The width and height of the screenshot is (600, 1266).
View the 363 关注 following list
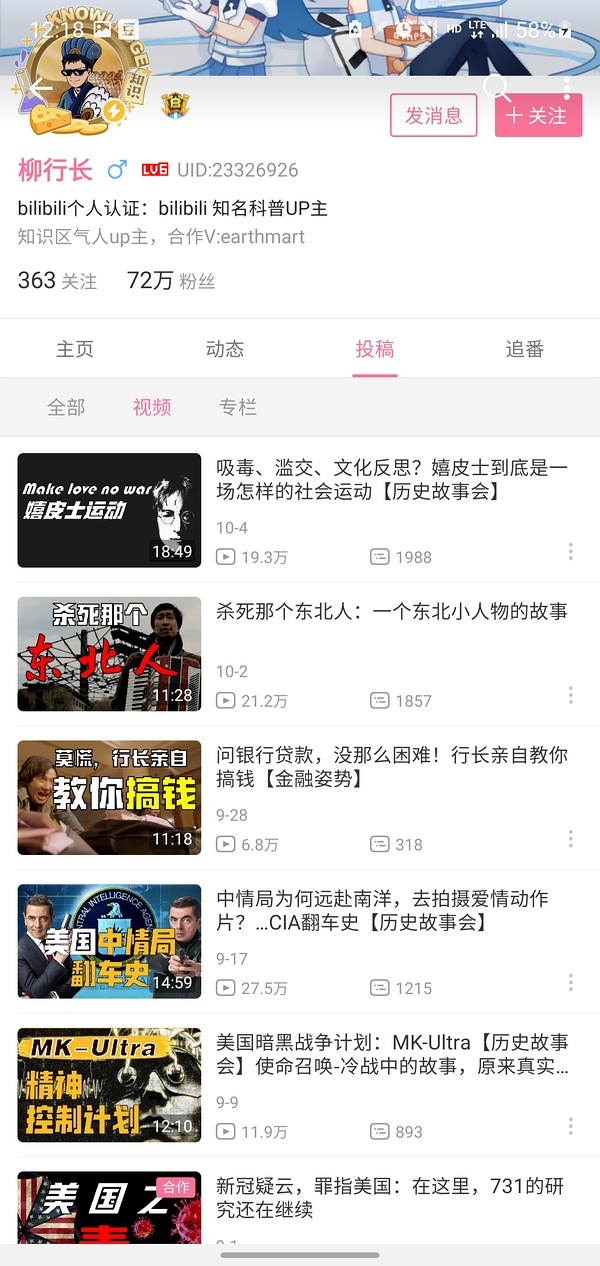click(x=57, y=281)
